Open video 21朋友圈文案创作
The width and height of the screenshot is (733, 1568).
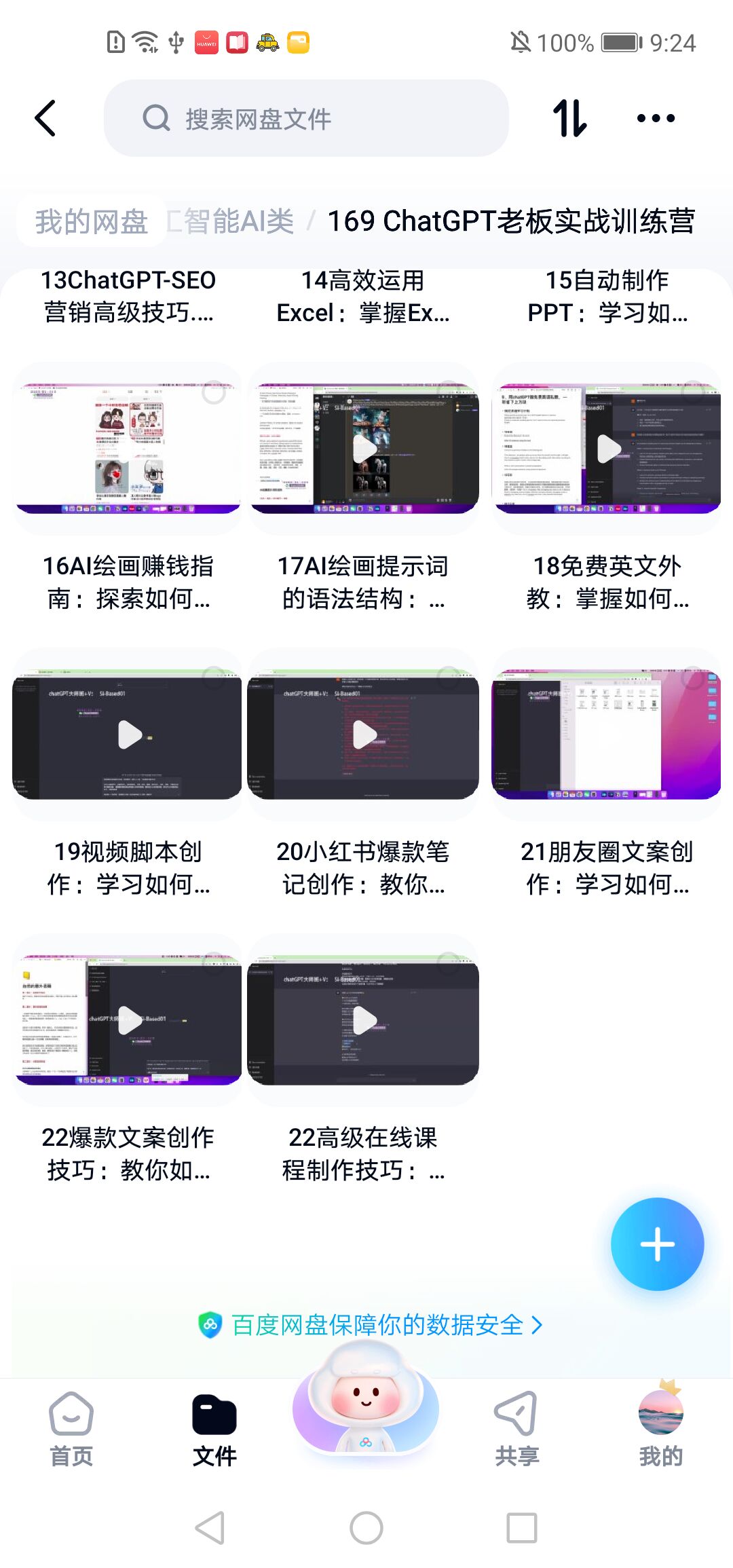point(607,734)
